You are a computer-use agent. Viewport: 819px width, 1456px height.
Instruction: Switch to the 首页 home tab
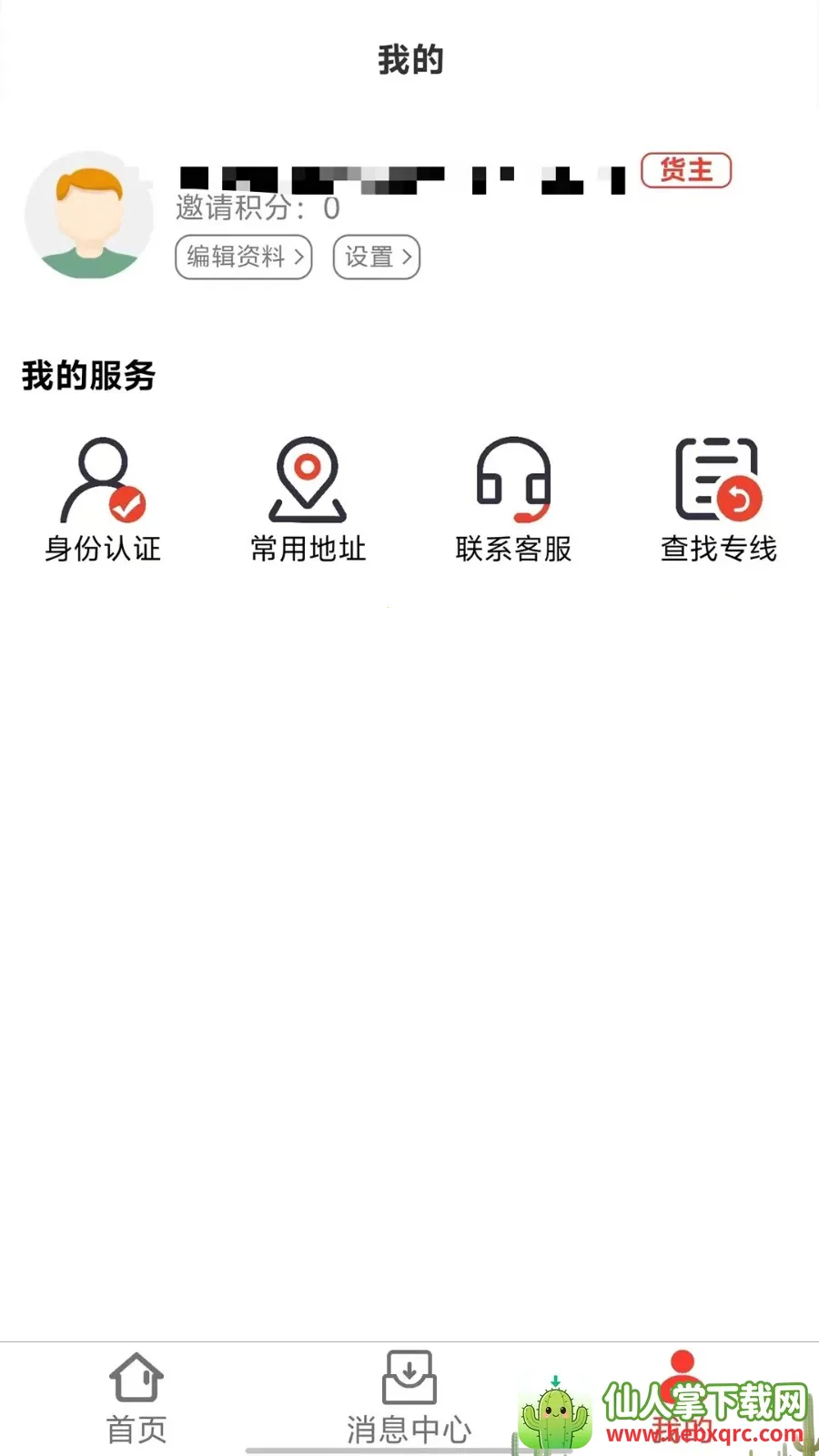[136, 1398]
